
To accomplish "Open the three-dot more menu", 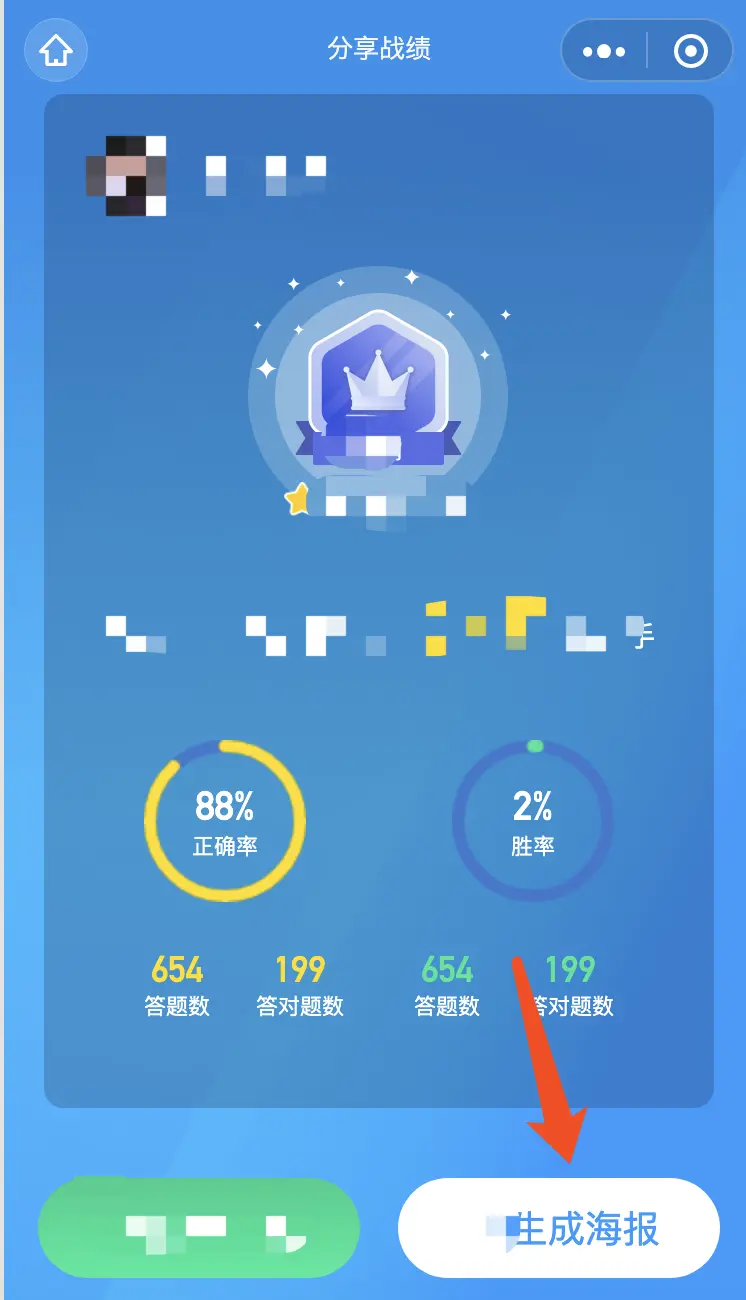I will point(604,51).
